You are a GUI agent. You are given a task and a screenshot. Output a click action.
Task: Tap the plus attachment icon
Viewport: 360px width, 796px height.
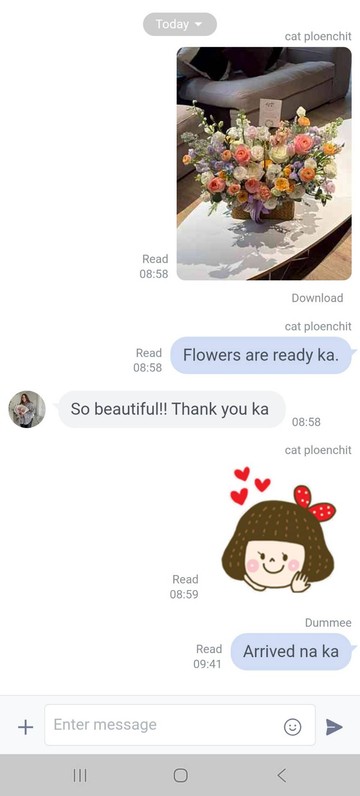click(x=25, y=727)
